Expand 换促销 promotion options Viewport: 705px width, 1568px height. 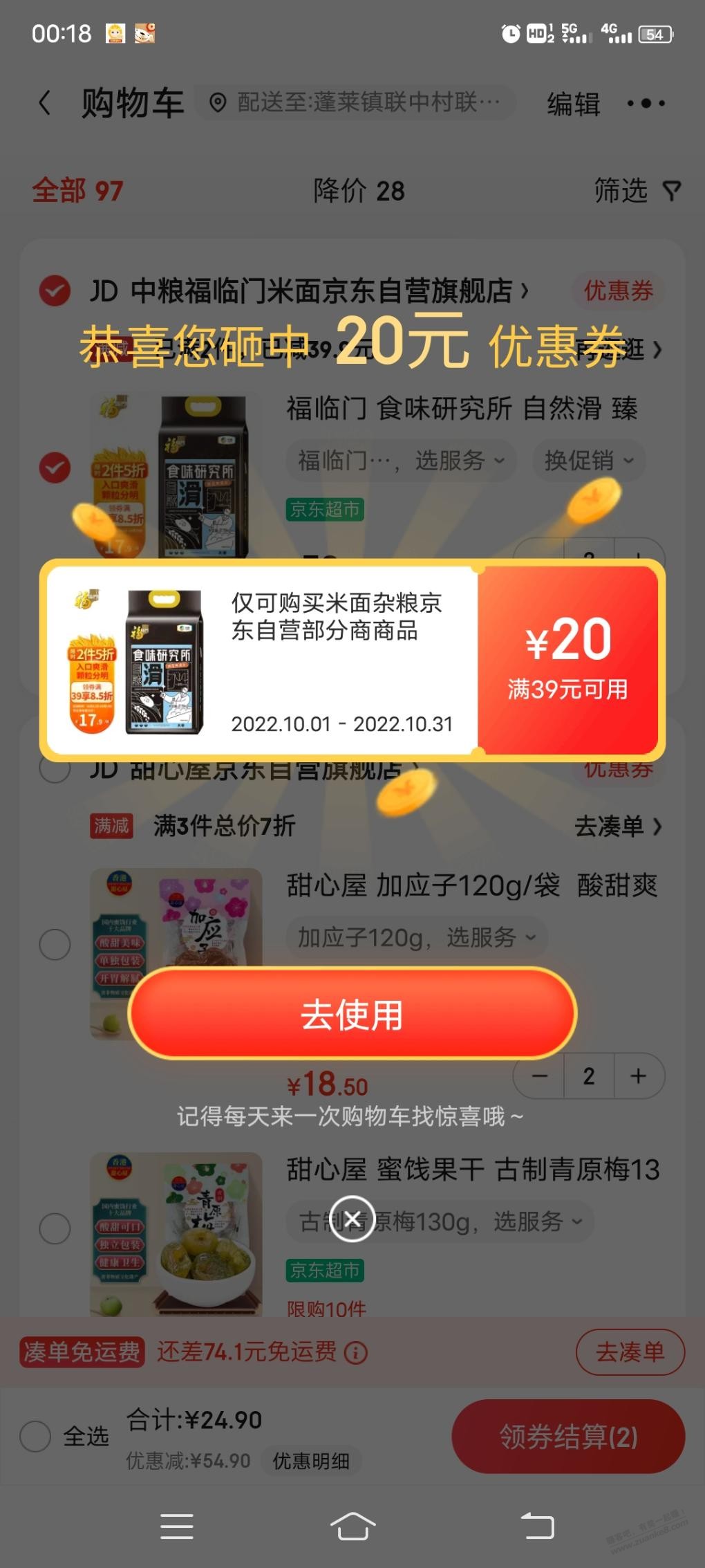point(589,460)
